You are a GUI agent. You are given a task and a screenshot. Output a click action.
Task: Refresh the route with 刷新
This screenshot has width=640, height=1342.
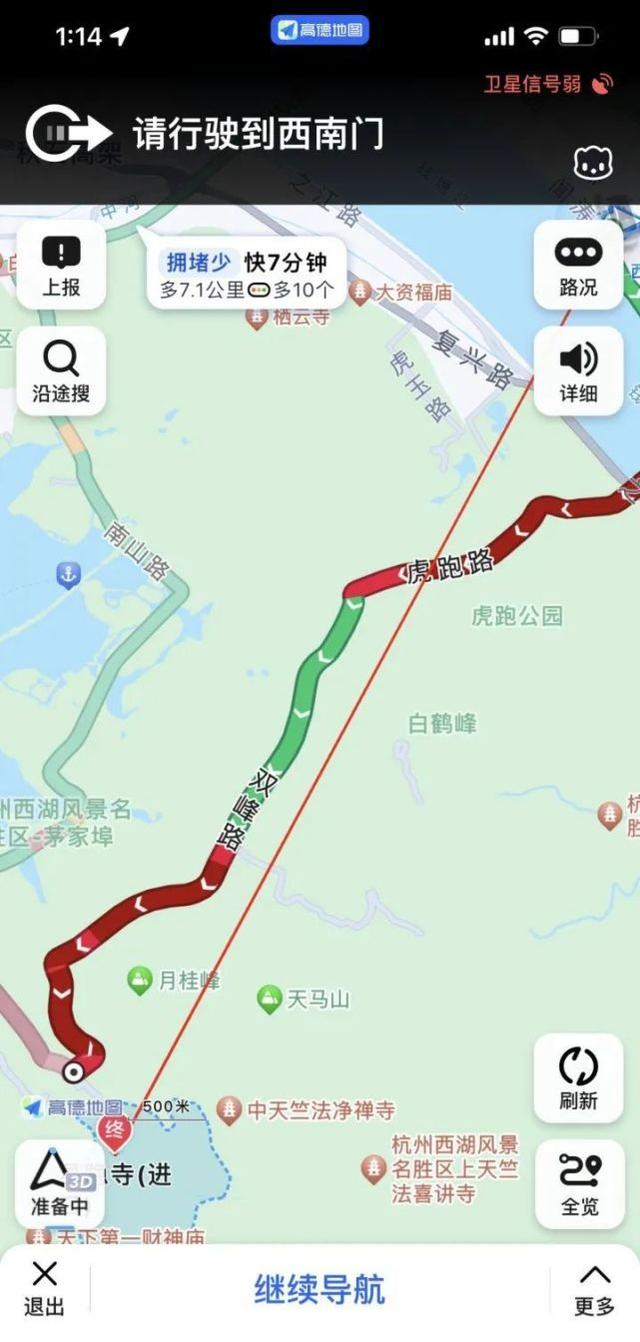(x=578, y=1080)
